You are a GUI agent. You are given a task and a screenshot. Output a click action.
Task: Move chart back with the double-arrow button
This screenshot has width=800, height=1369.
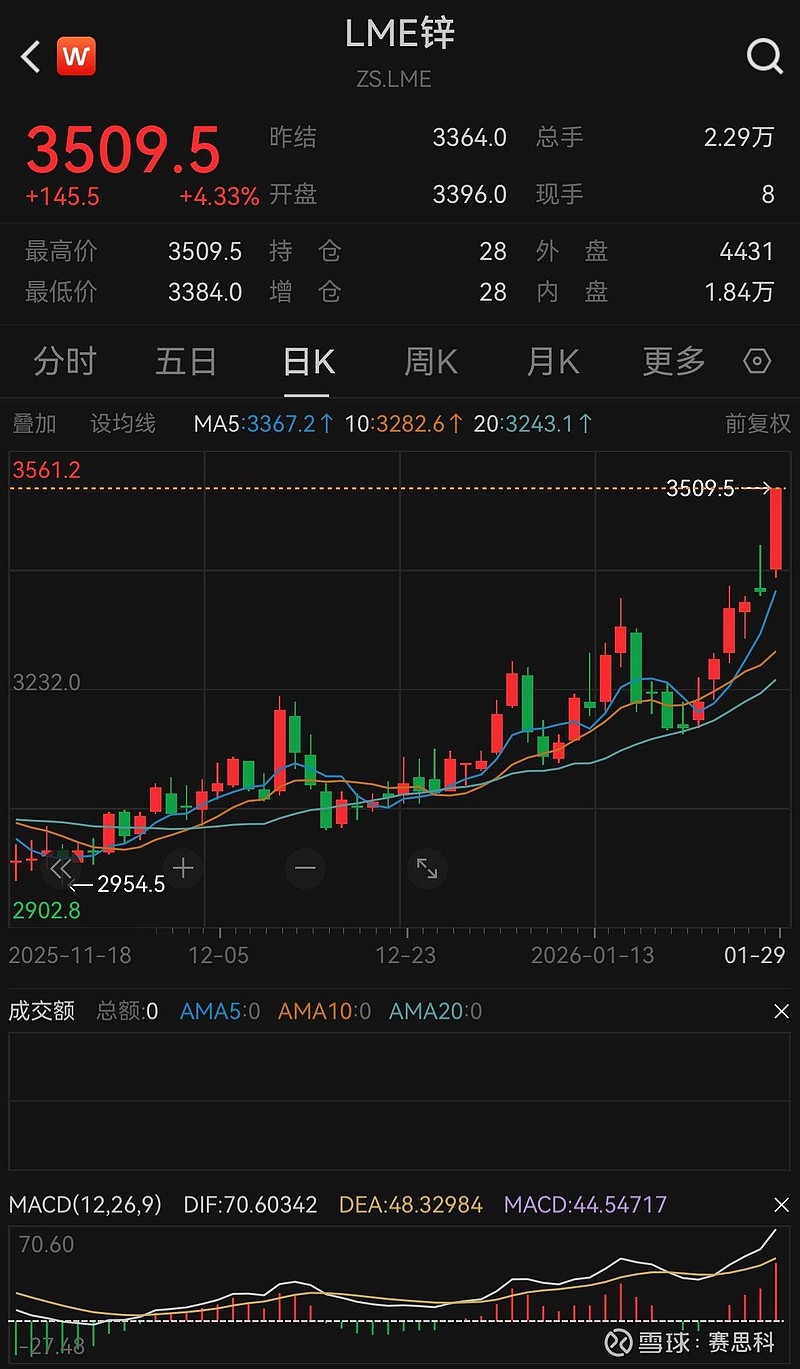point(61,868)
